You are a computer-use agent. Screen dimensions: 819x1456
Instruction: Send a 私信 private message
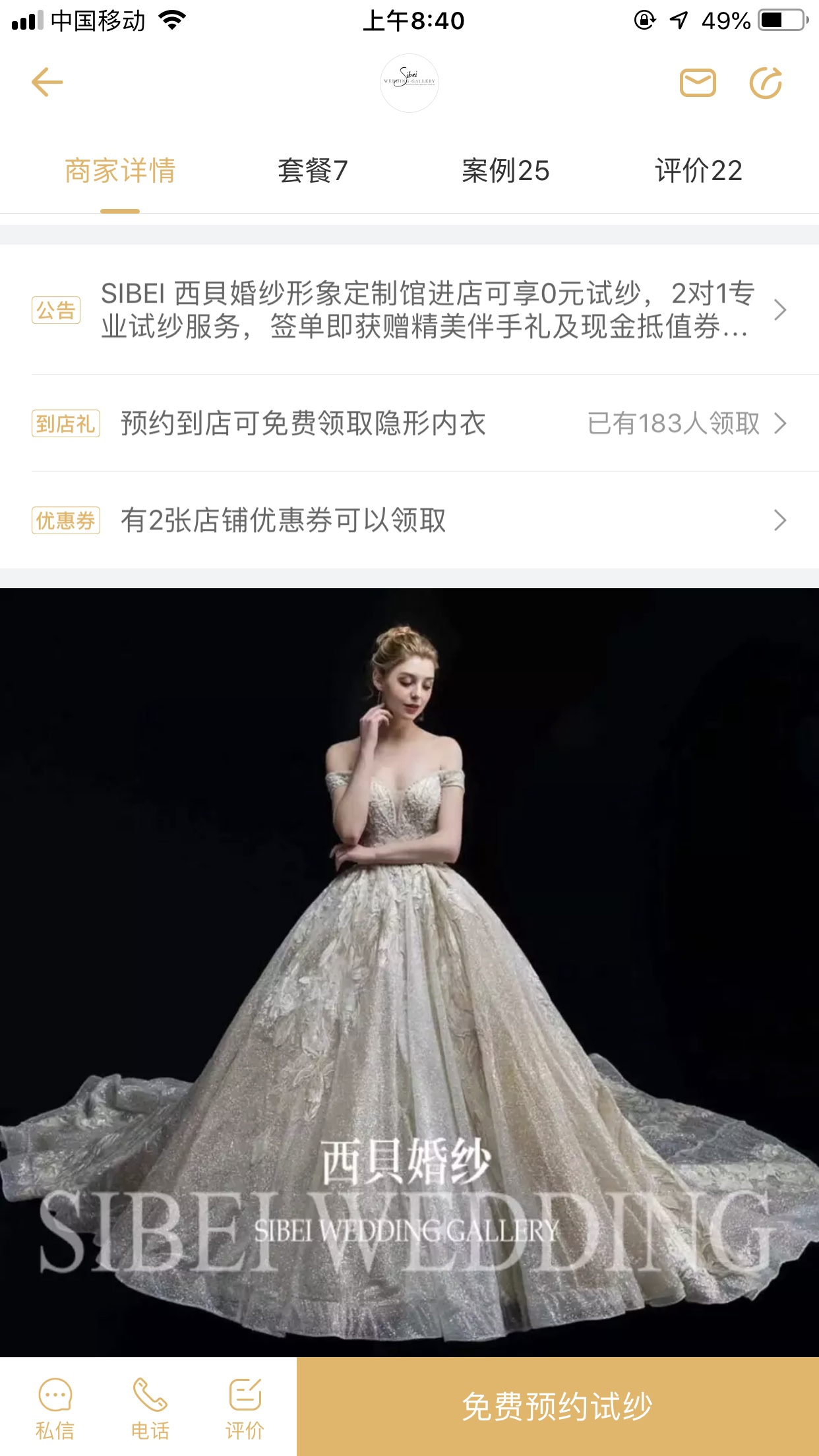point(55,1407)
